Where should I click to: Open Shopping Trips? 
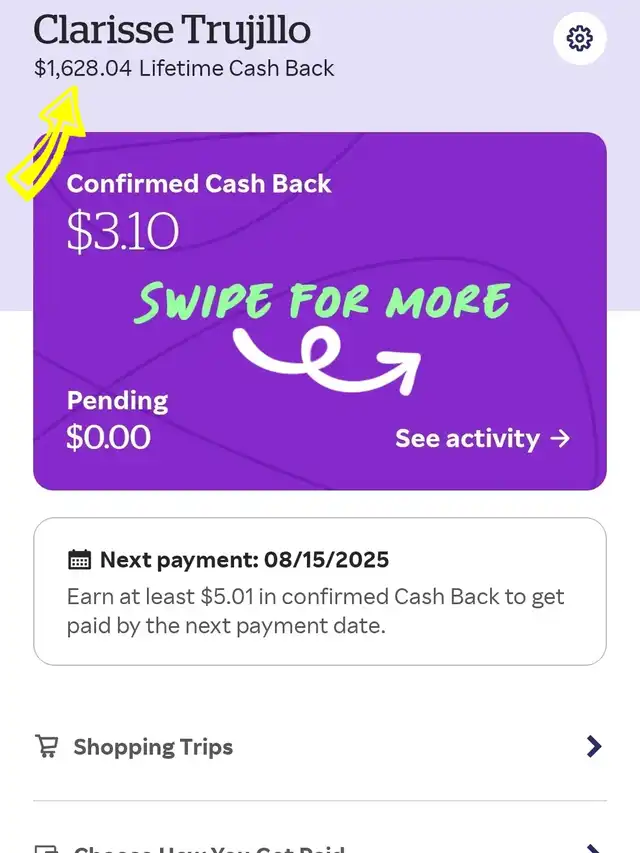pyautogui.click(x=320, y=747)
